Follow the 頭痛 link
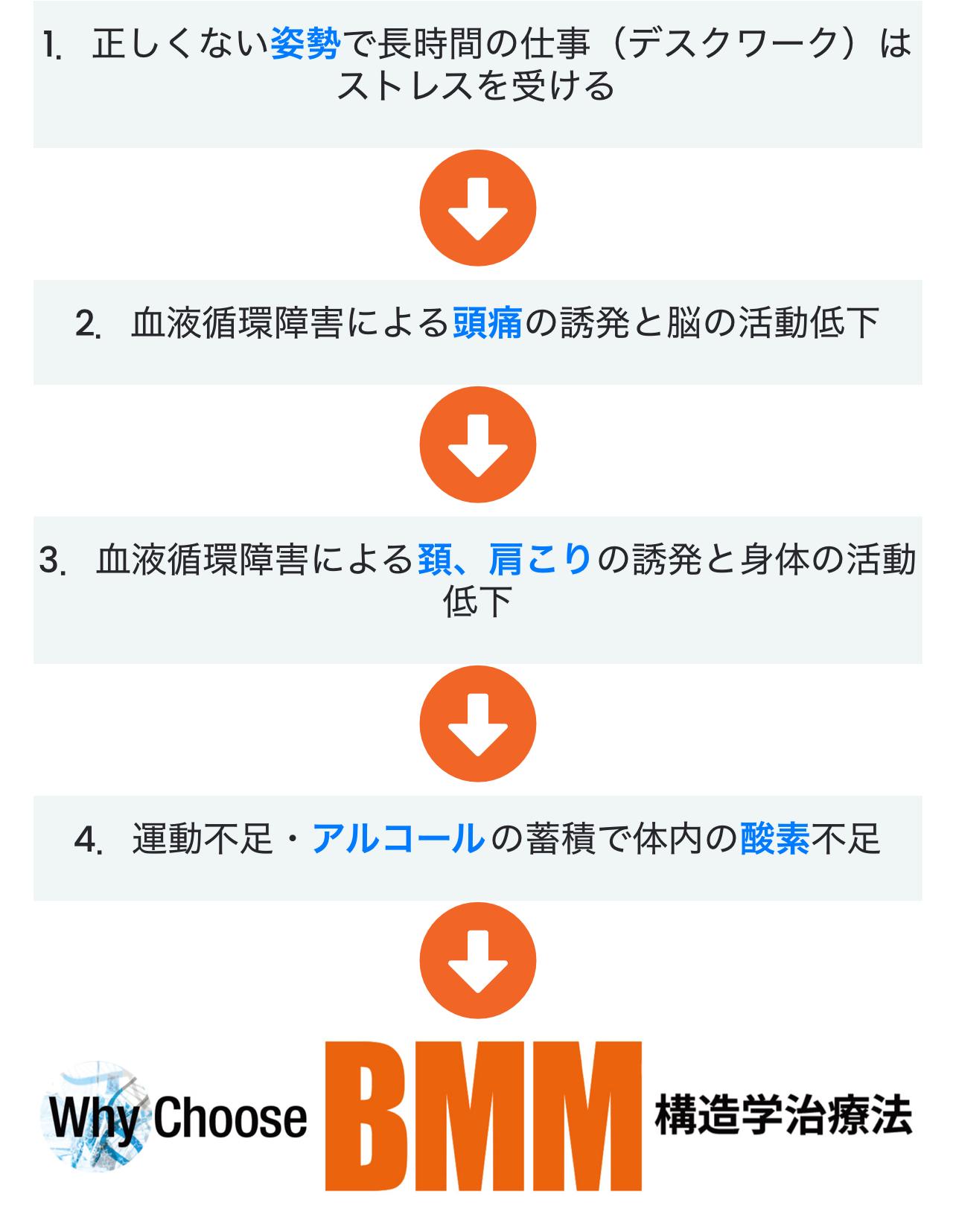This screenshot has width=956, height=1232. [x=487, y=324]
